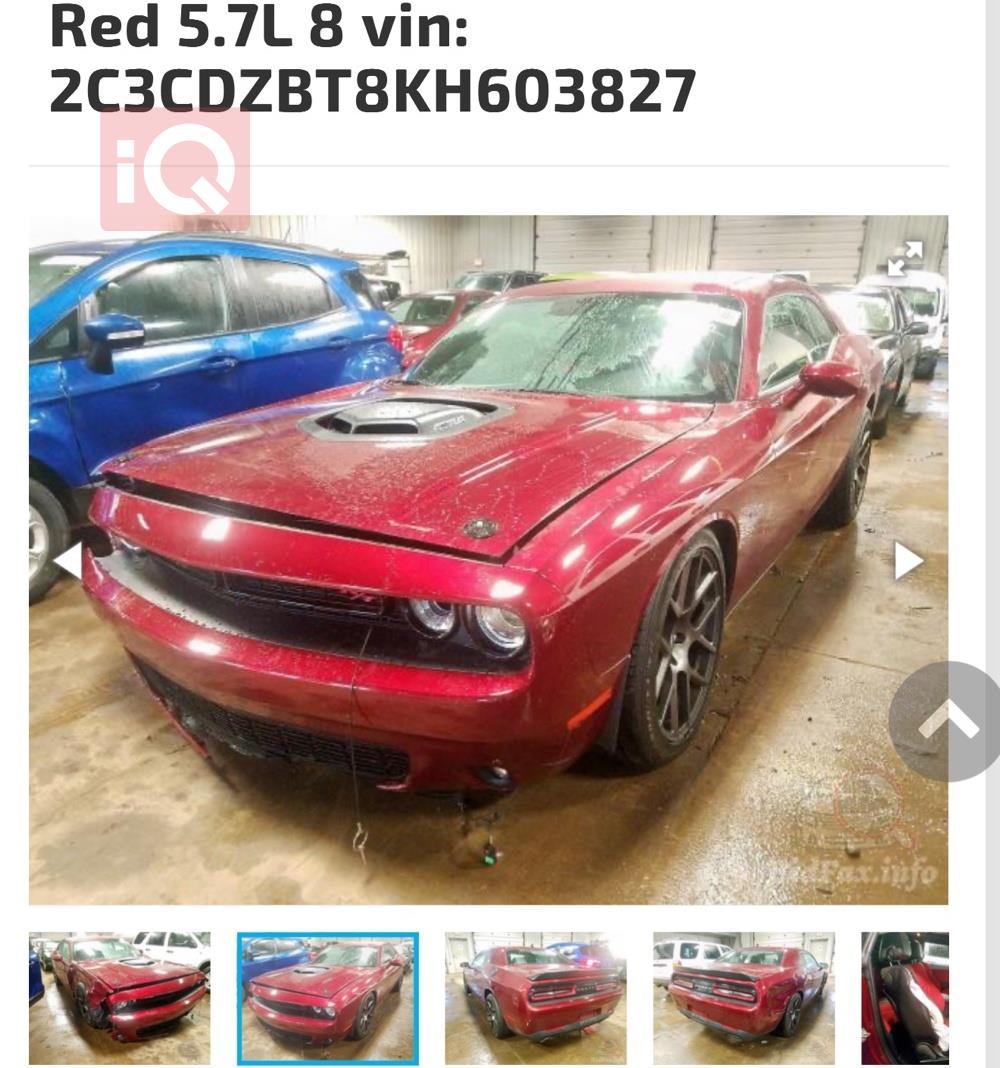Open the interior seat thumbnail
The height and width of the screenshot is (1068, 1000).
pos(905,997)
